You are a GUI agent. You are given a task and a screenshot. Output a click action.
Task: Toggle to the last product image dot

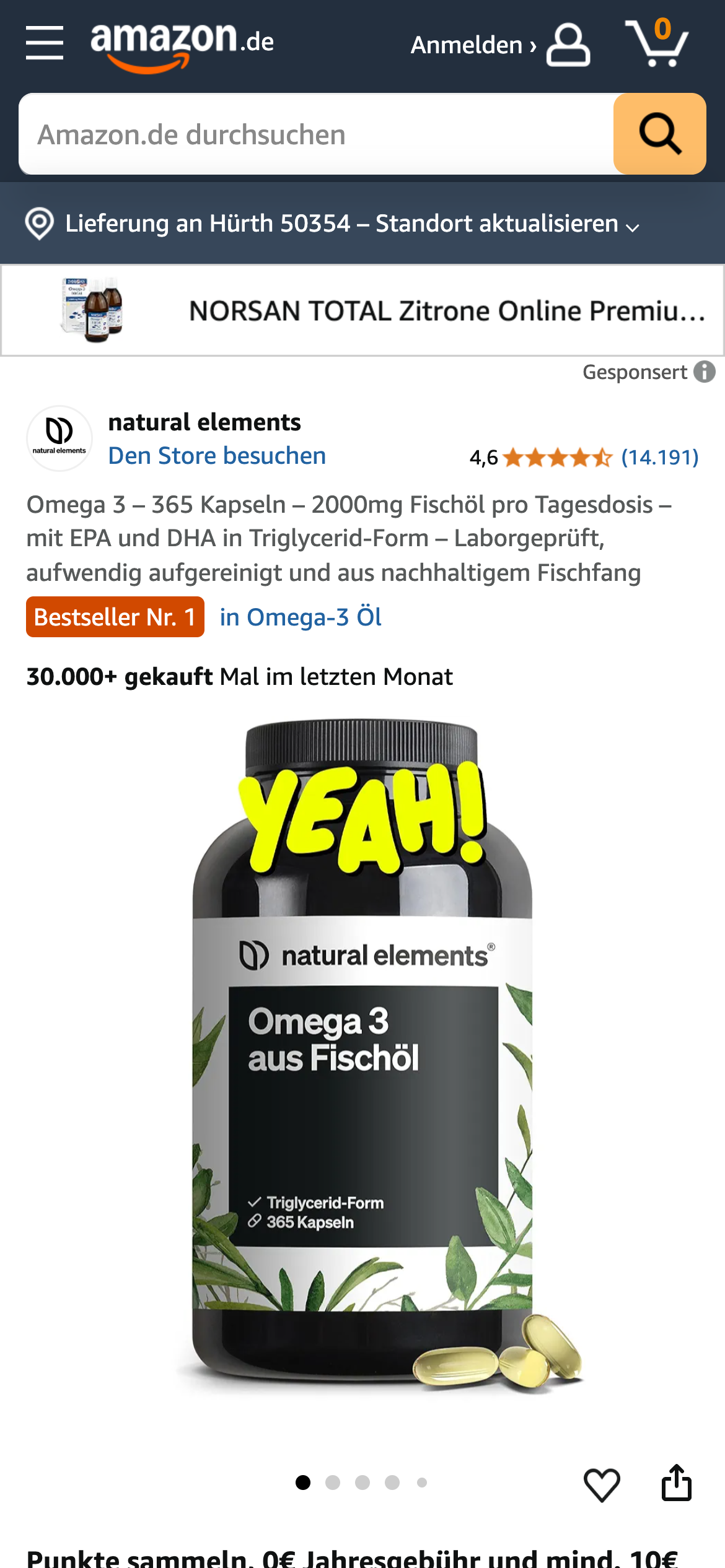[x=422, y=1483]
